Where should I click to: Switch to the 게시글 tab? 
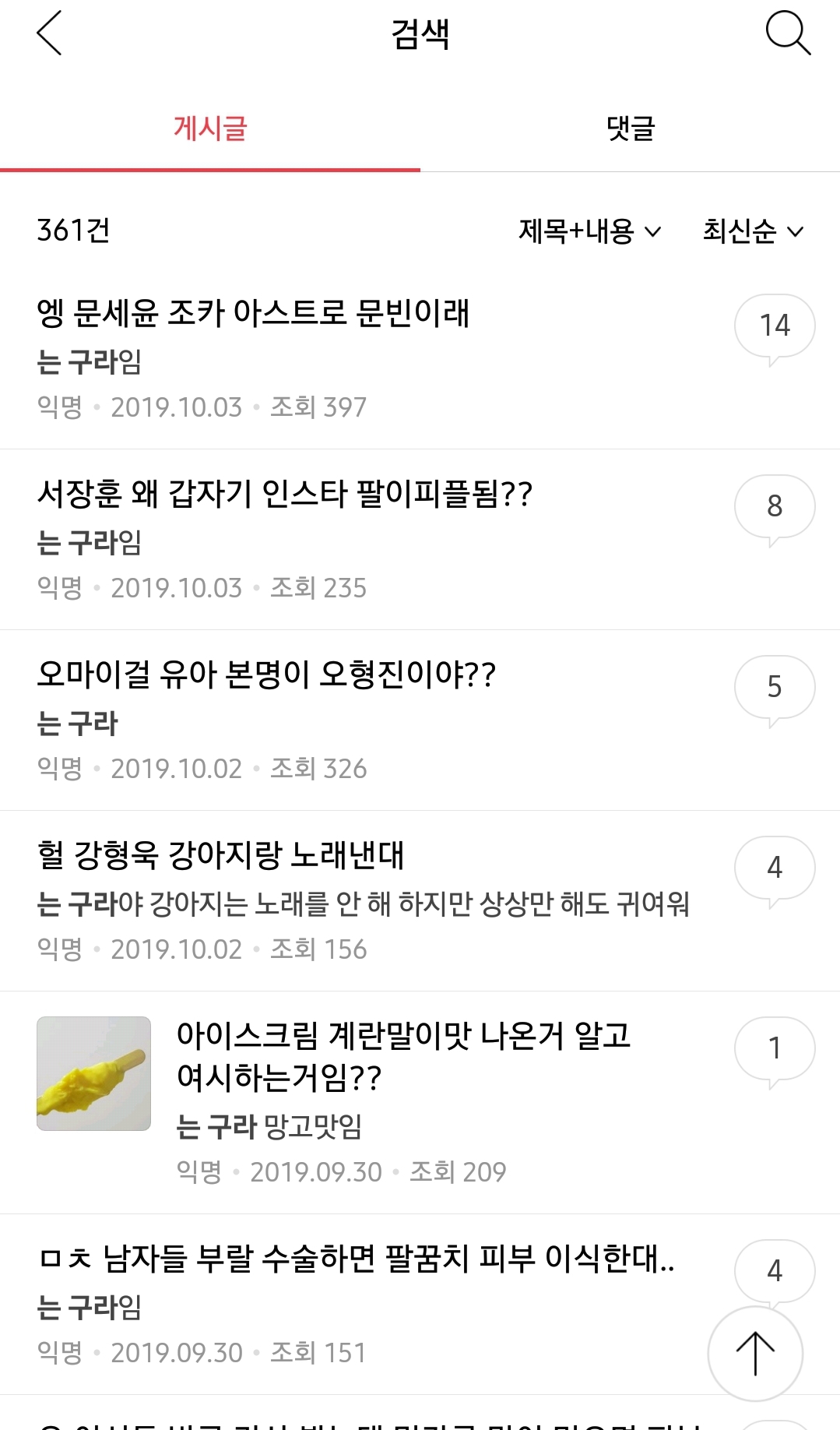pyautogui.click(x=210, y=129)
